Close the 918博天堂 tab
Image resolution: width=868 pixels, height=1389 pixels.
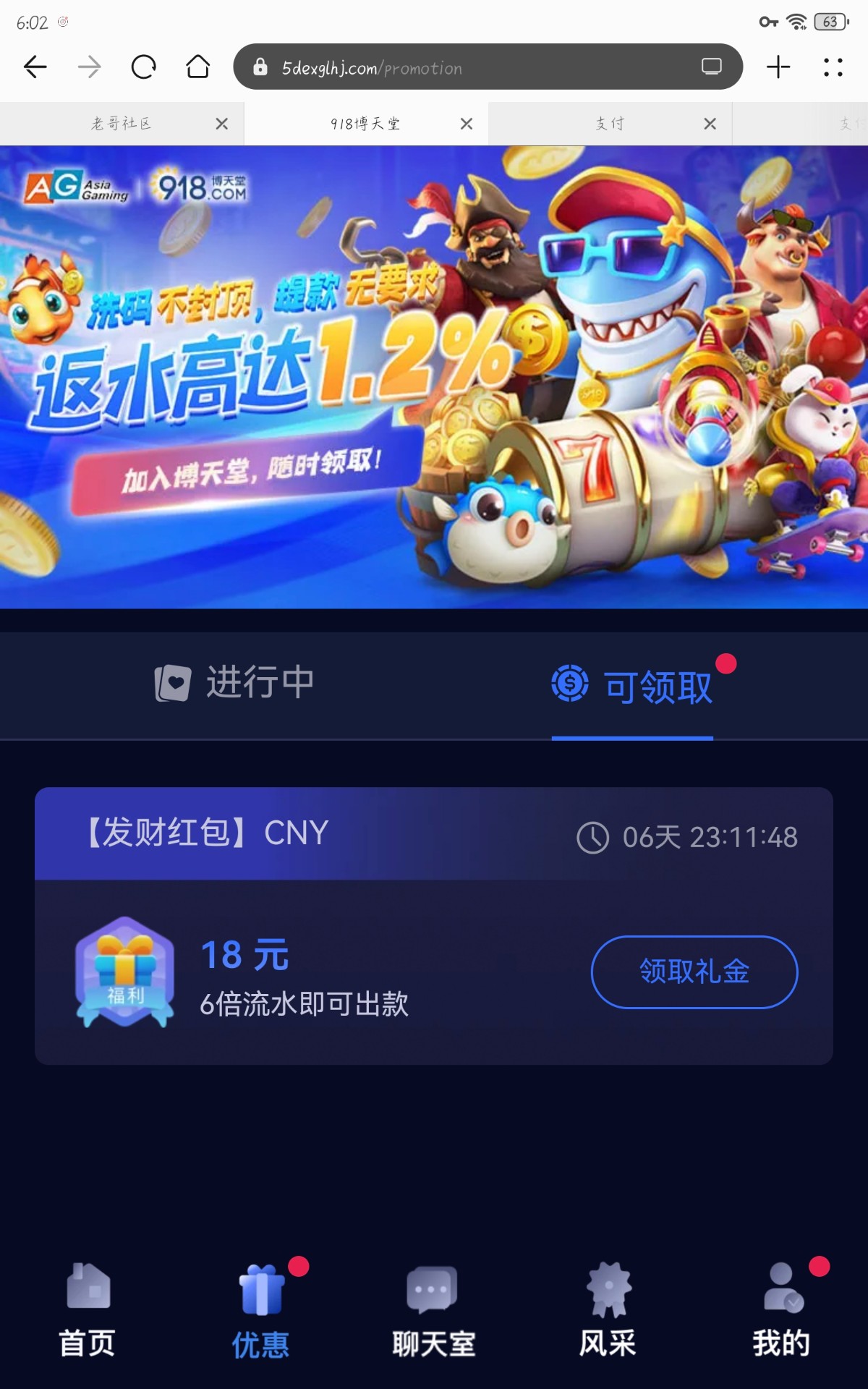coord(467,124)
